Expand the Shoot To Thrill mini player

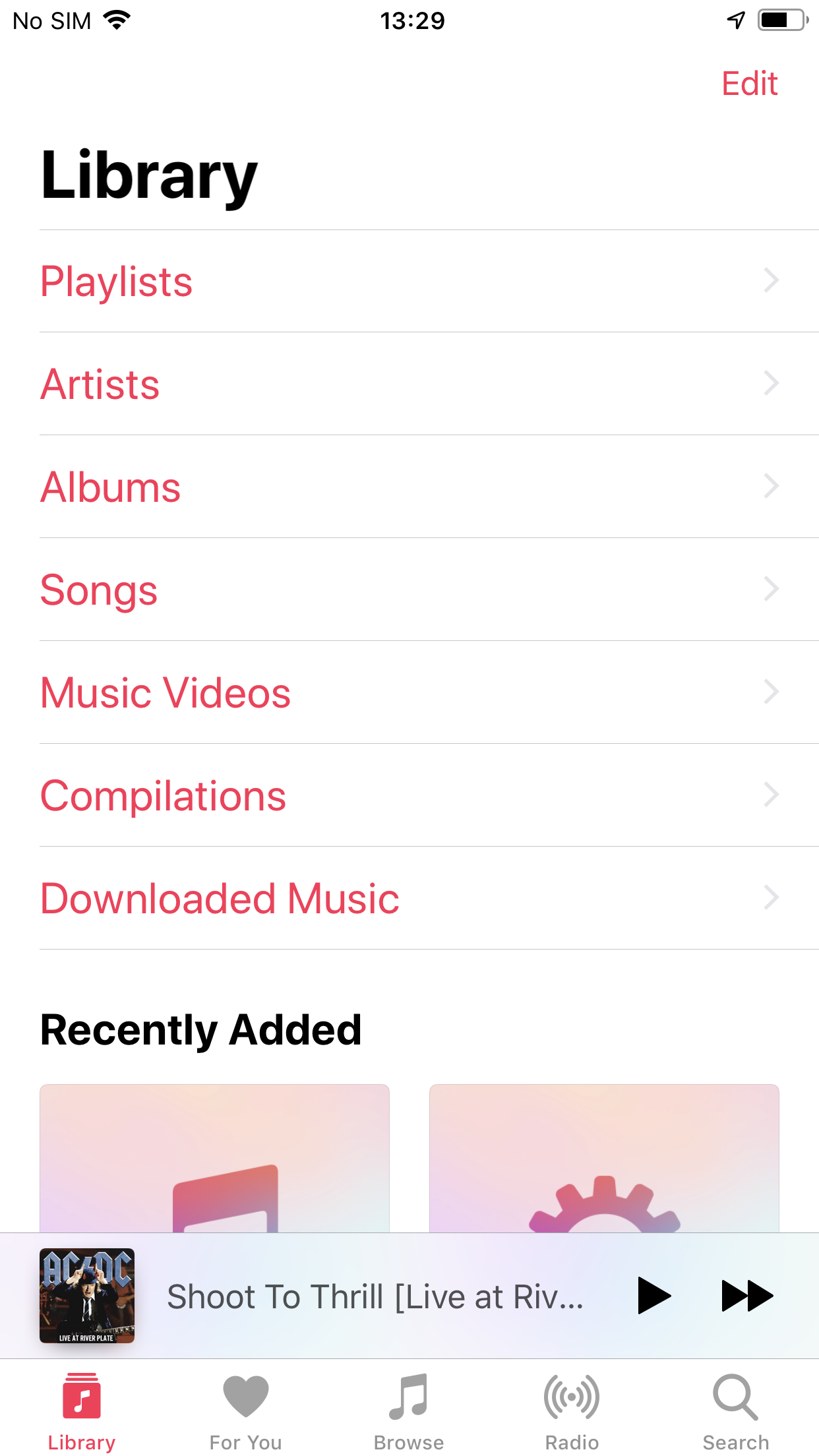point(375,1296)
